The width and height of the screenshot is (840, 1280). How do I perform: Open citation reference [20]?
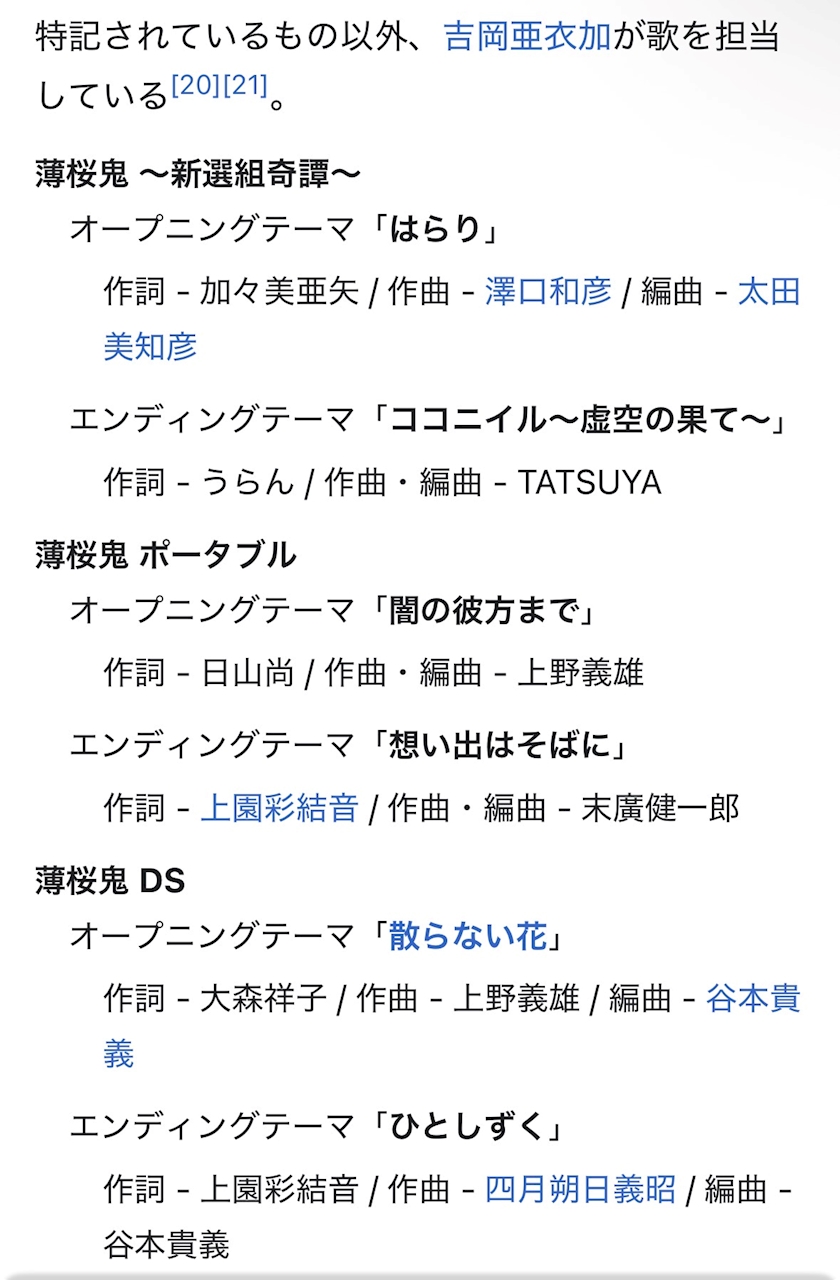195,86
